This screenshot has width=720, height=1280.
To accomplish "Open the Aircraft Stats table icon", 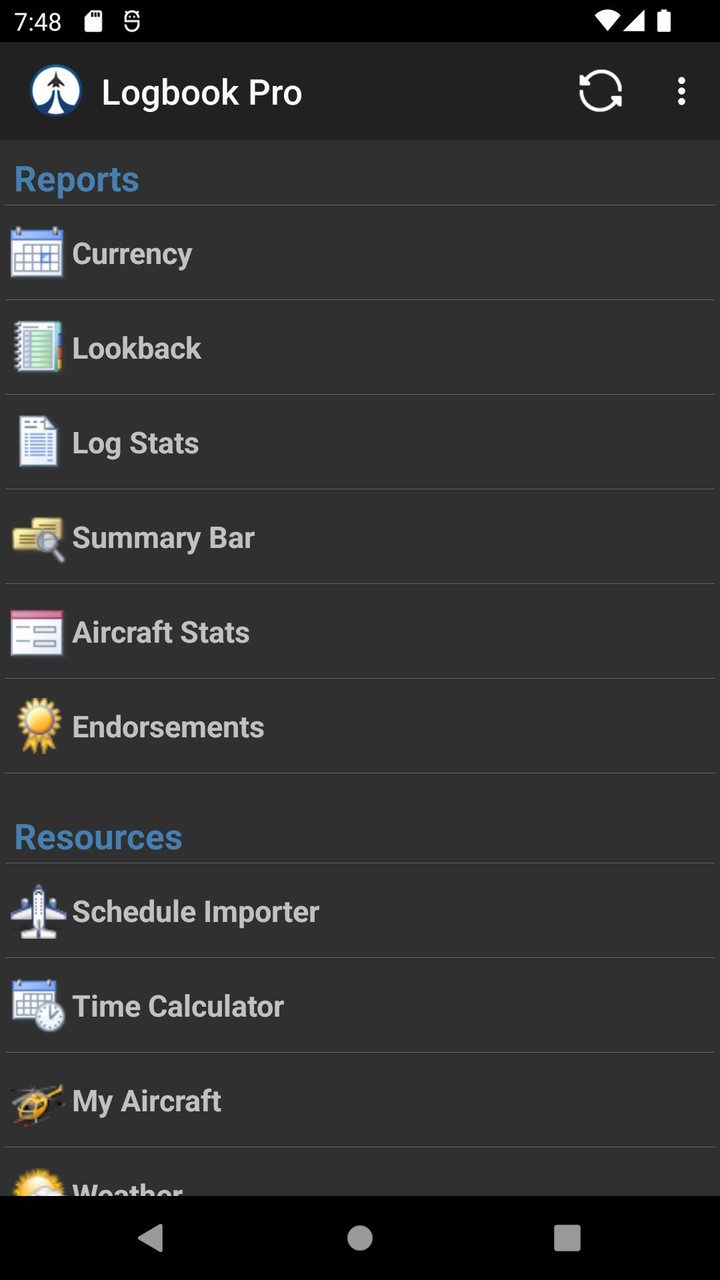I will point(36,631).
